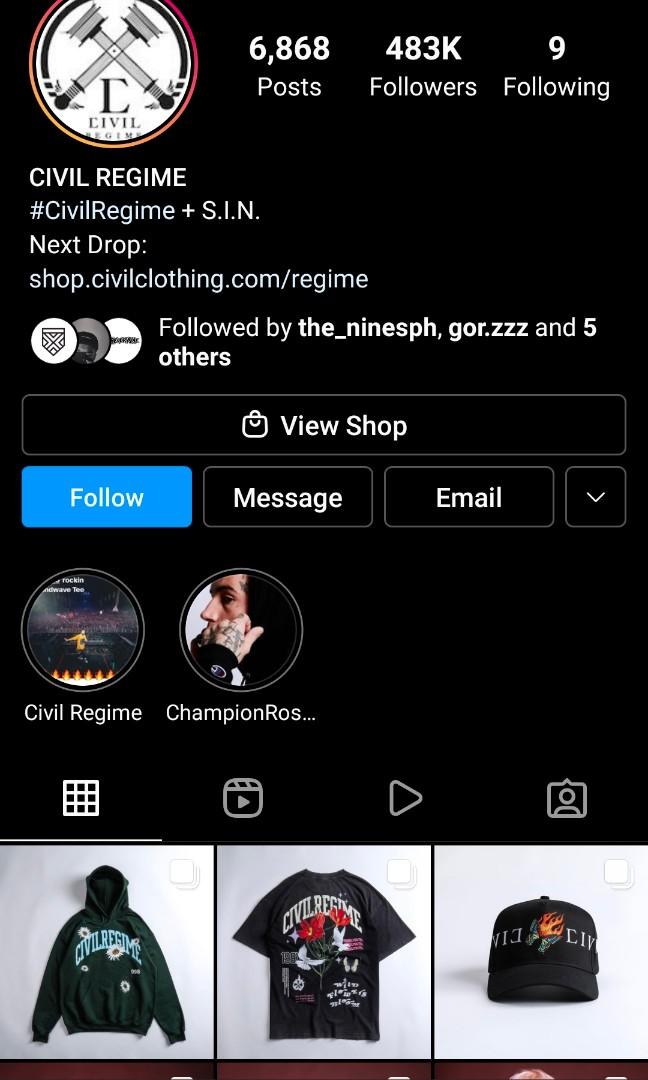Screen dimensions: 648x1080
Task: Switch to the tagged photos tab
Action: (567, 798)
